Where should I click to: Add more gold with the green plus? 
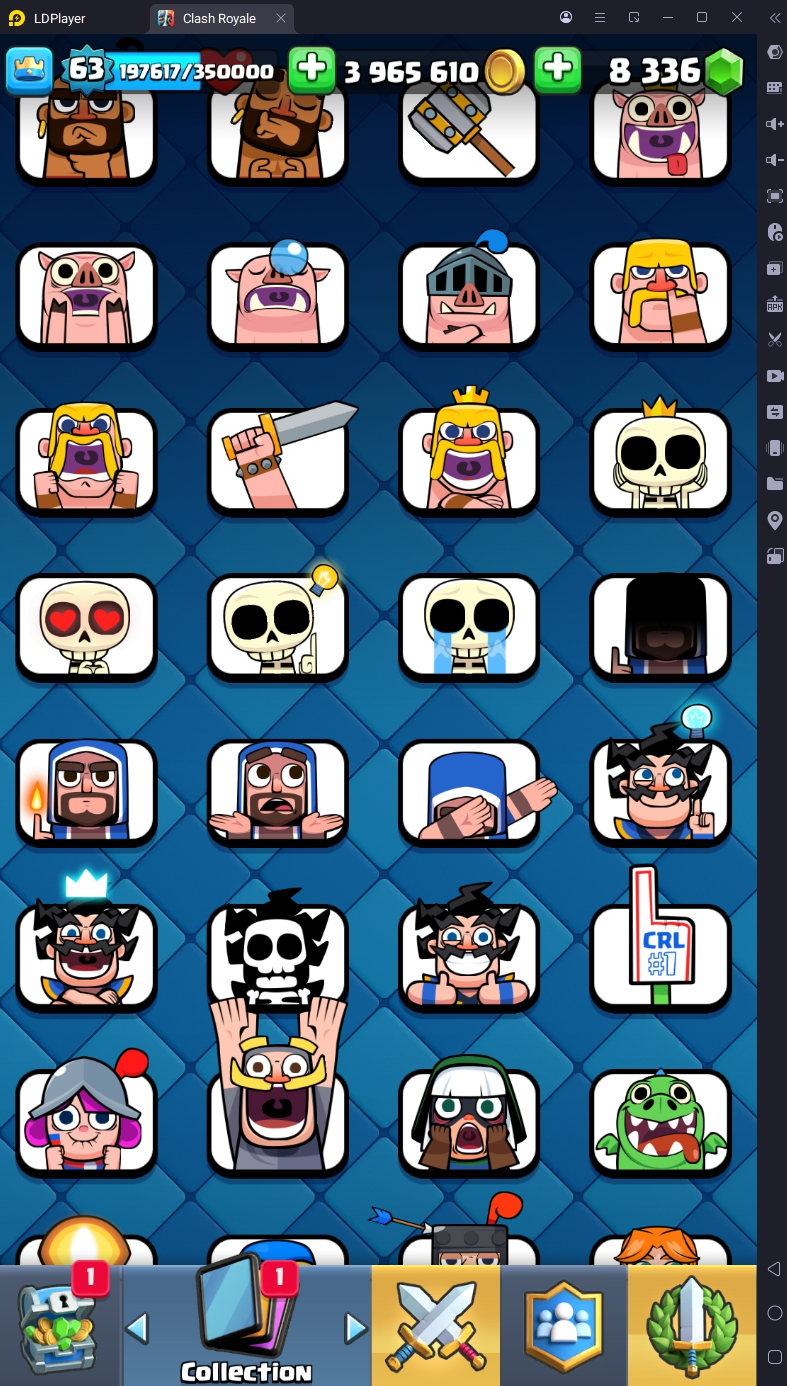[312, 69]
